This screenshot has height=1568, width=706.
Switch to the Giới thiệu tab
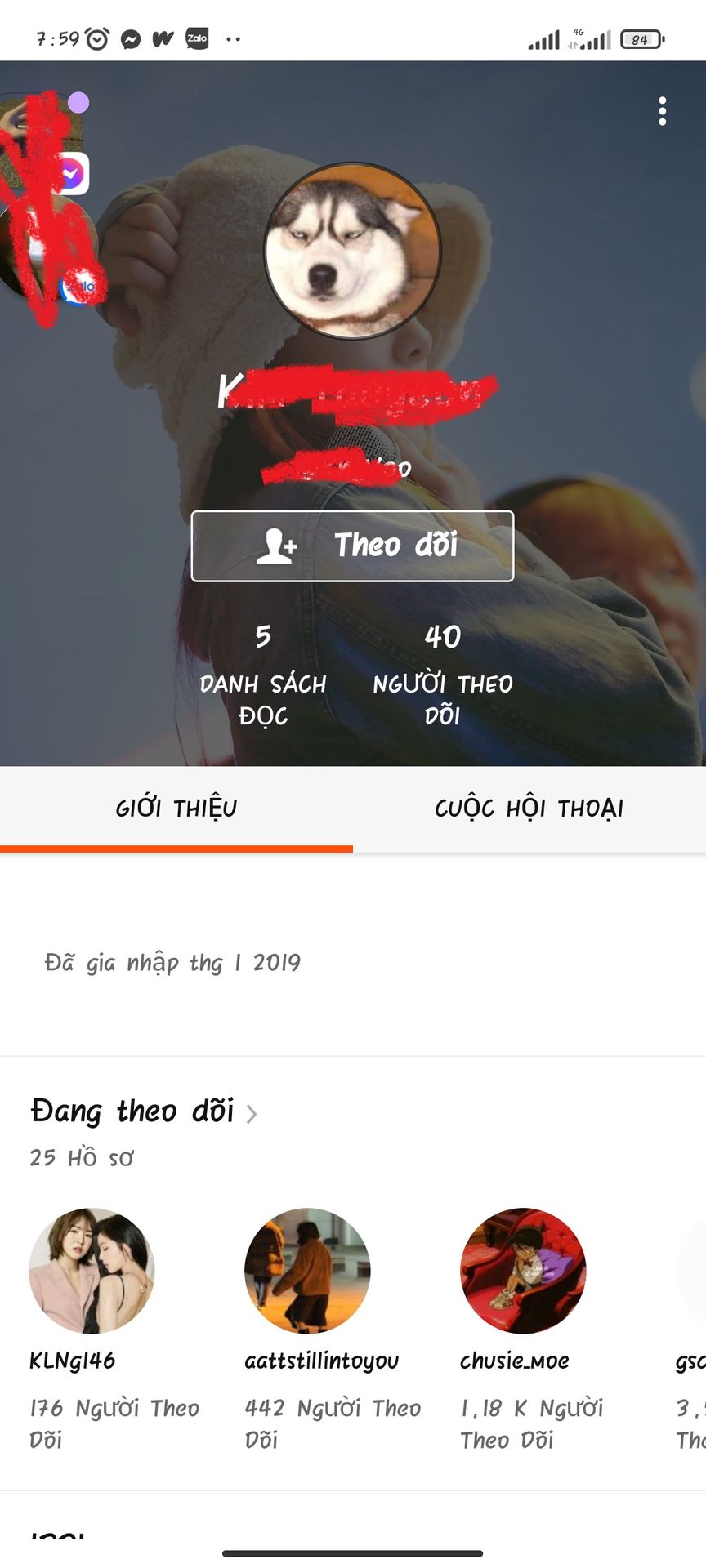click(176, 808)
